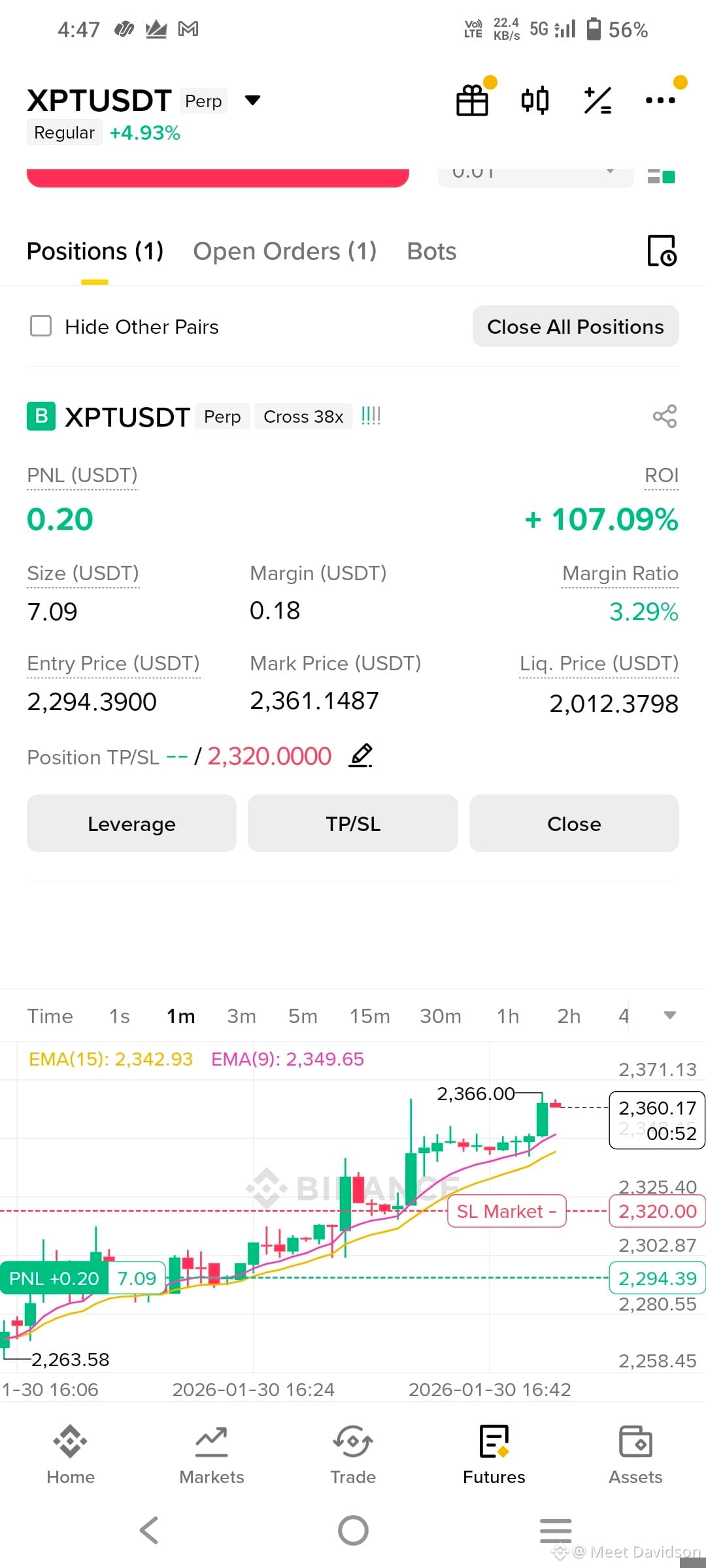Viewport: 706px width, 1568px height.
Task: Go to the Markets tab
Action: click(212, 1455)
